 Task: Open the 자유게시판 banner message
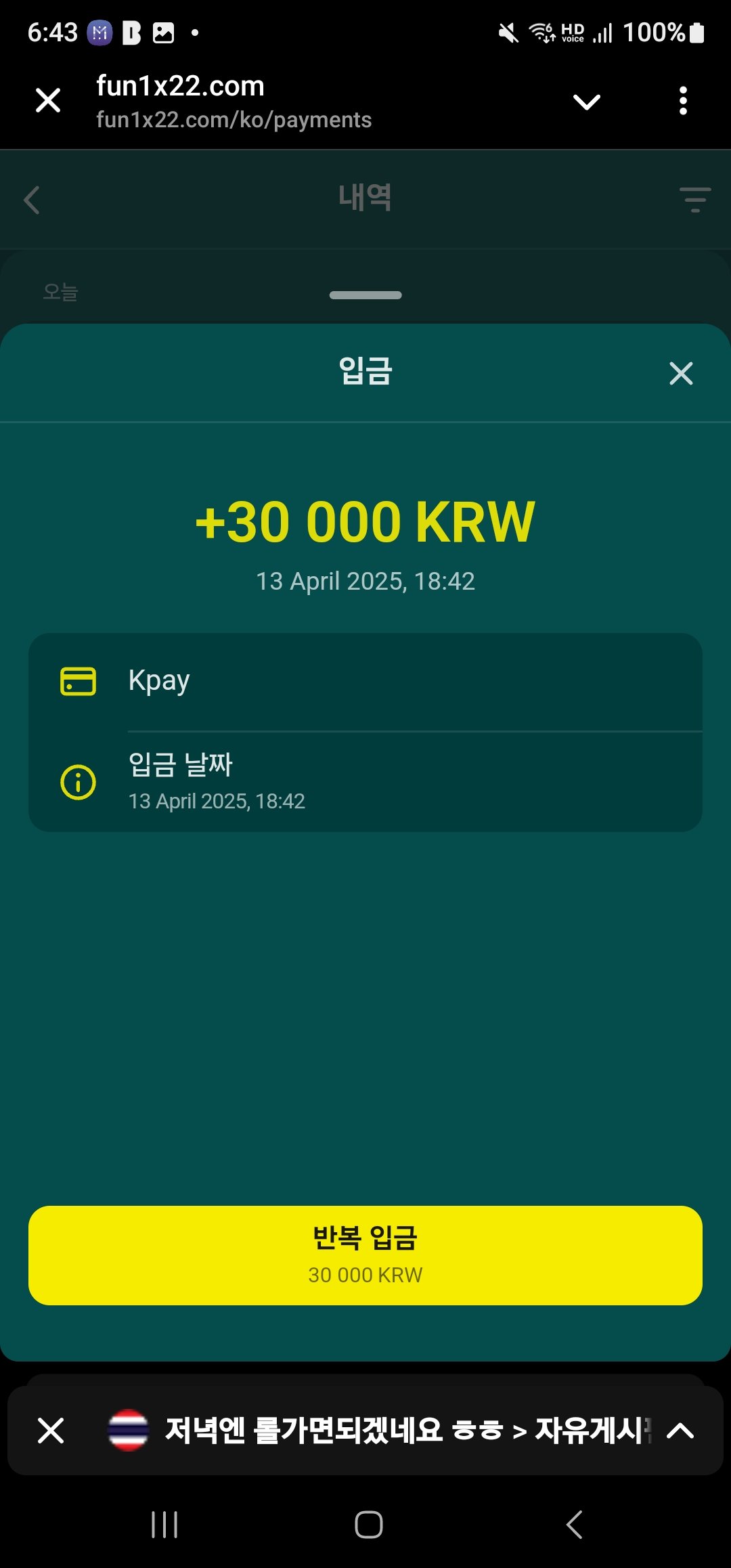point(406,1431)
